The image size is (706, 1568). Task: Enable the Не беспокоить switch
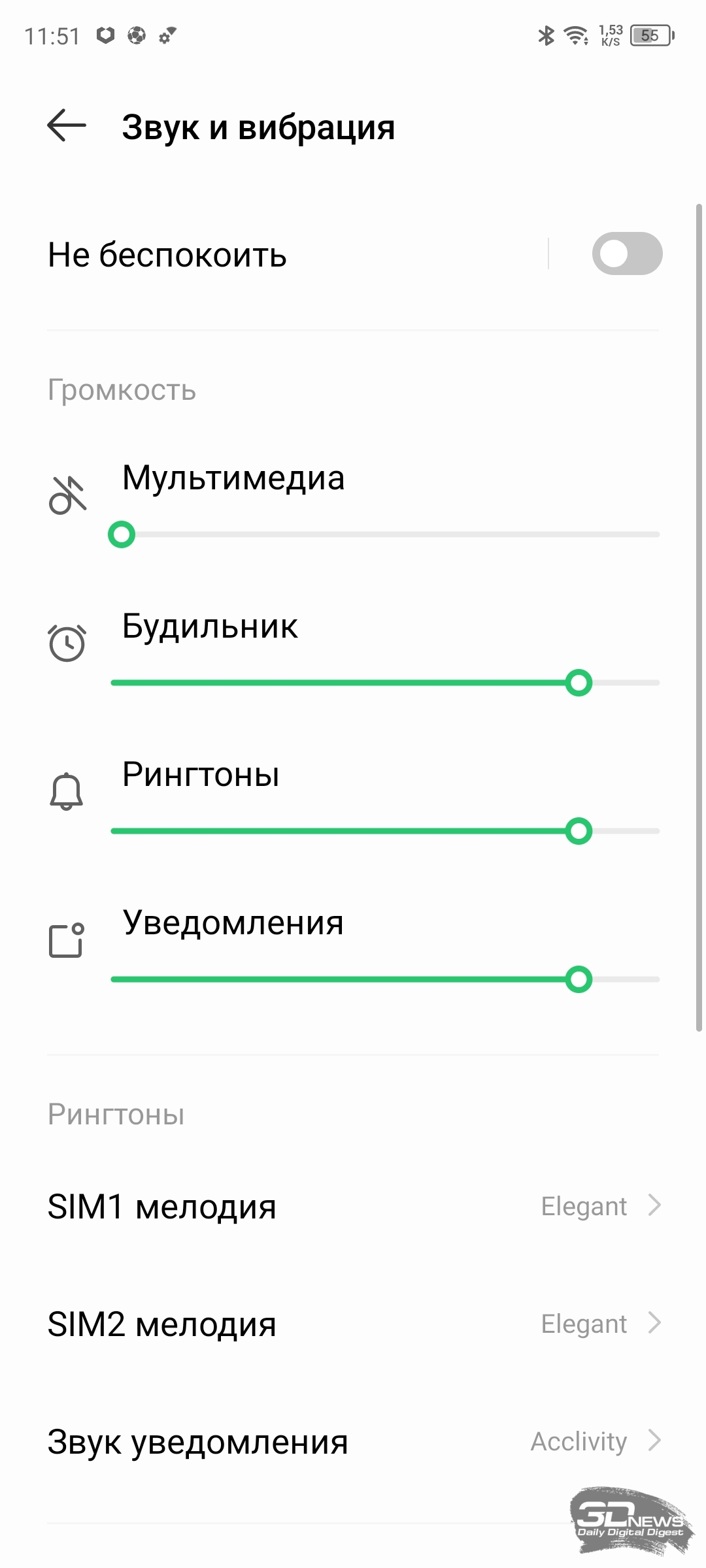(627, 253)
